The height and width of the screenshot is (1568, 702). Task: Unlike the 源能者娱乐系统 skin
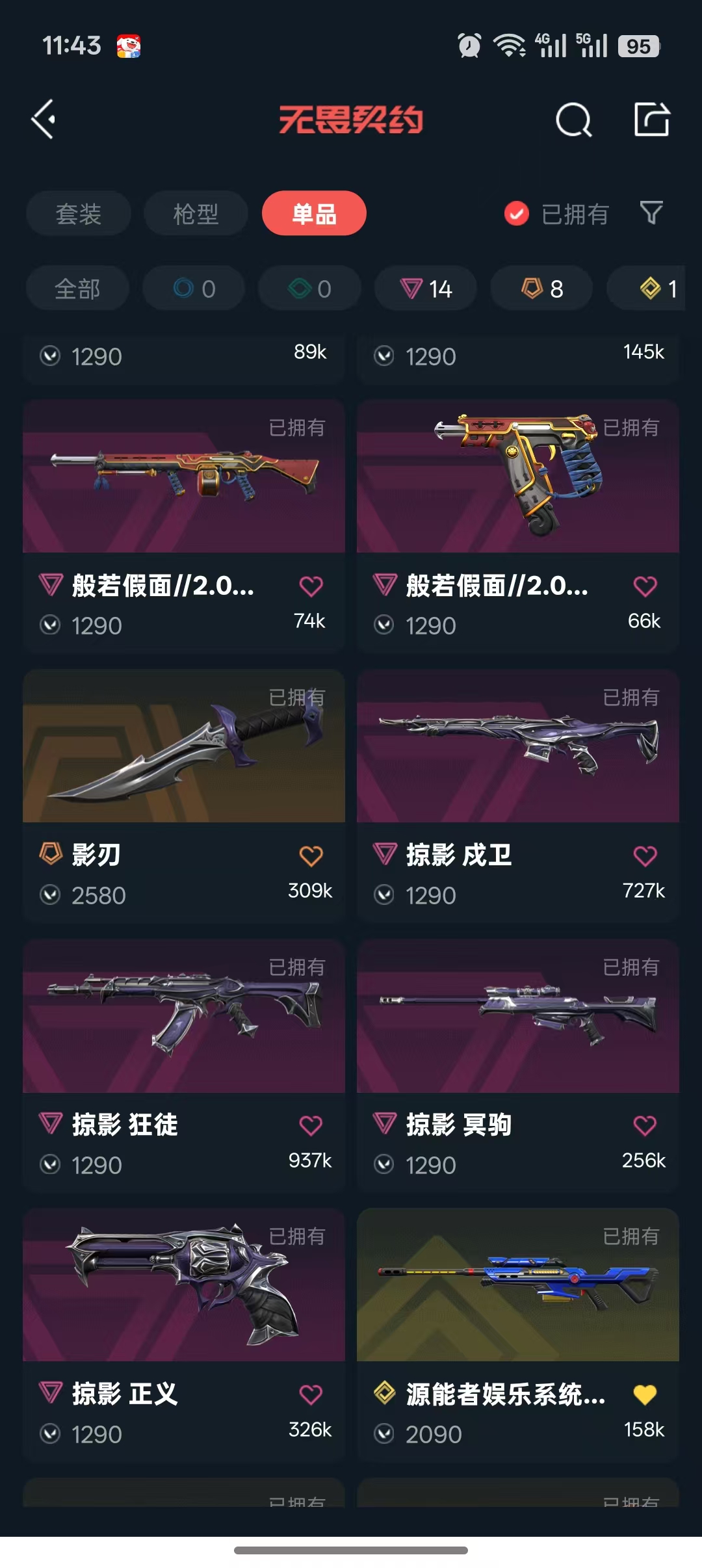click(x=645, y=1394)
